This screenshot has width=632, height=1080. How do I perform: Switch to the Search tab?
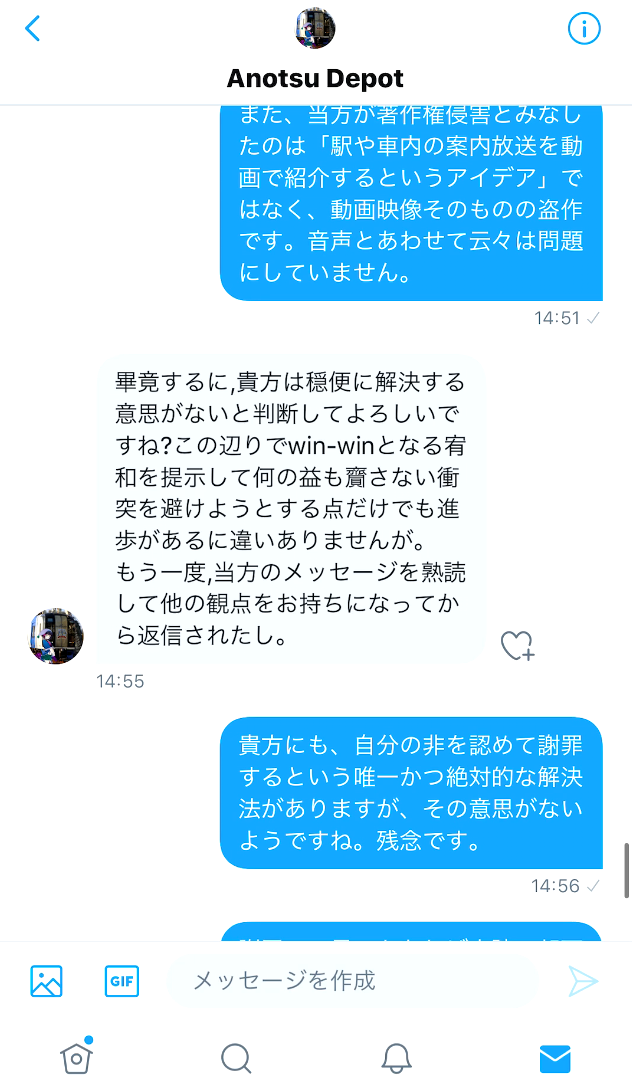point(235,1057)
